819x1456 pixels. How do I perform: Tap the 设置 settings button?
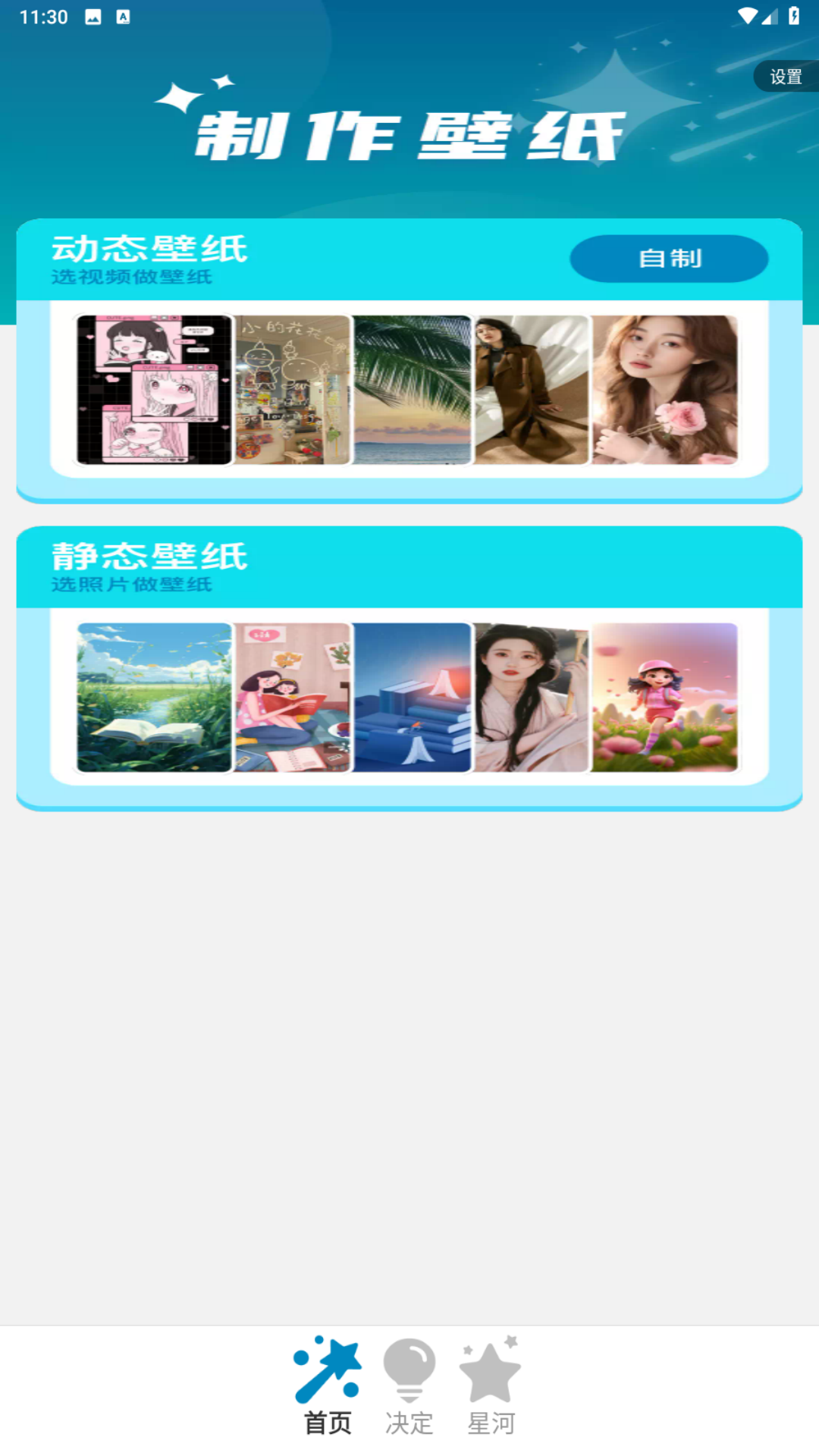click(x=785, y=76)
